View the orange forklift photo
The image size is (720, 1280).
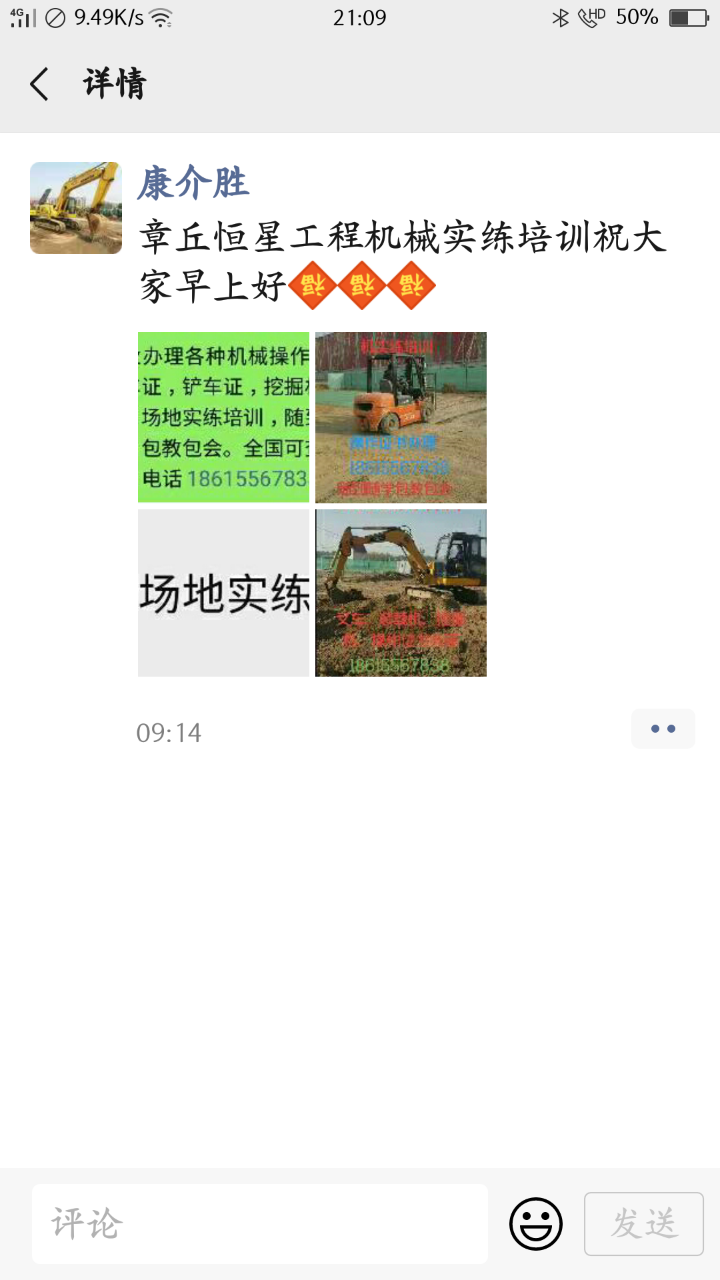pos(401,417)
